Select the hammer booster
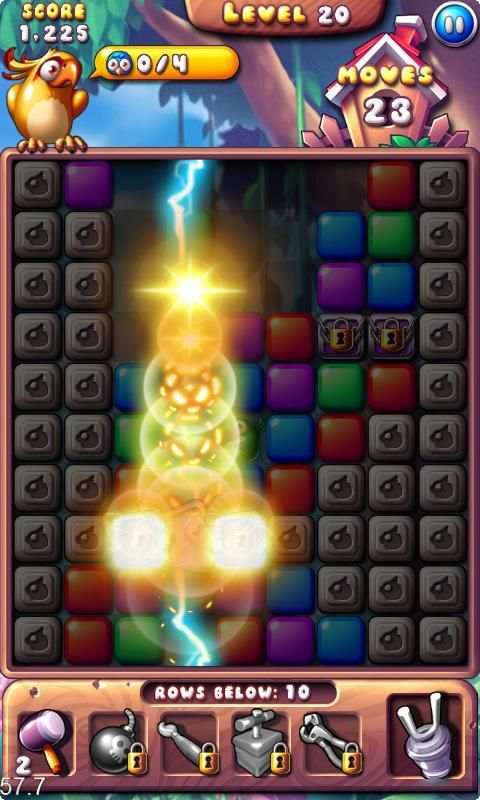This screenshot has height=800, width=480. tap(42, 740)
